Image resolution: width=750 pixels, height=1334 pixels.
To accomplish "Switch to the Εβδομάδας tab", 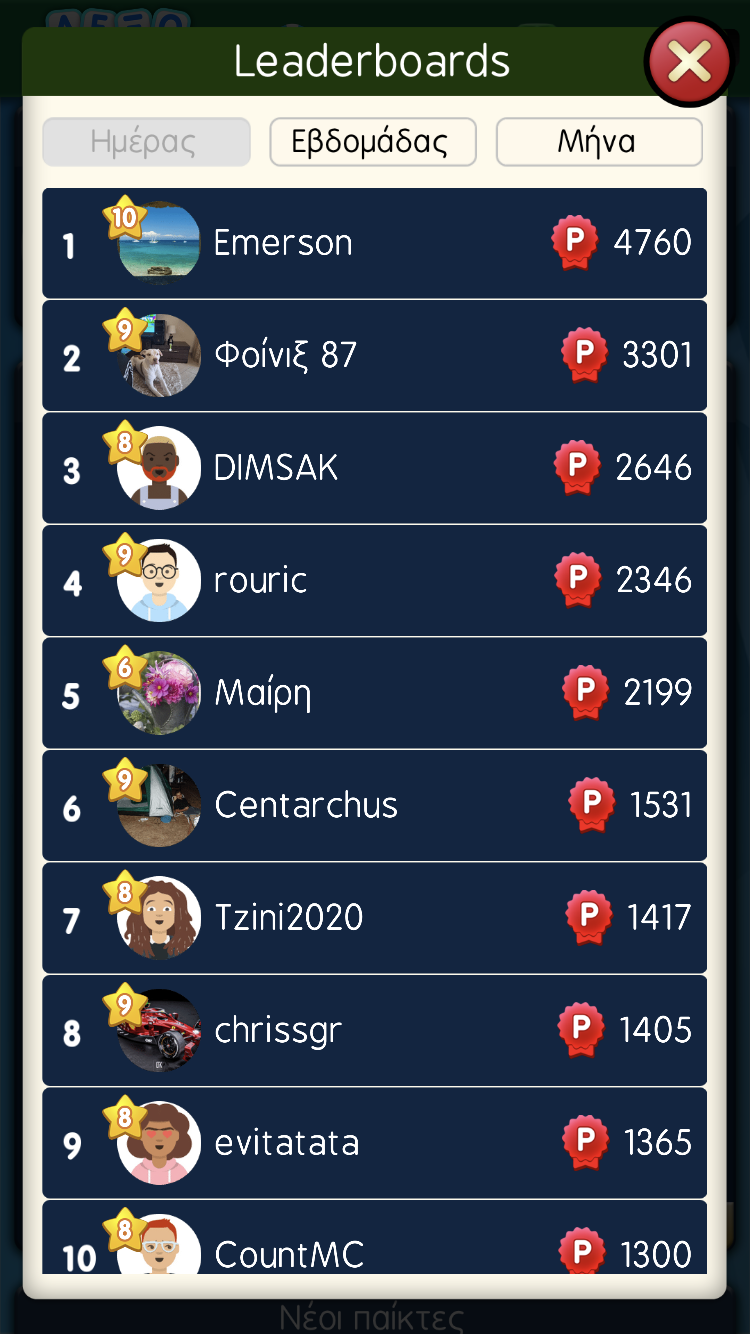I will (x=372, y=142).
